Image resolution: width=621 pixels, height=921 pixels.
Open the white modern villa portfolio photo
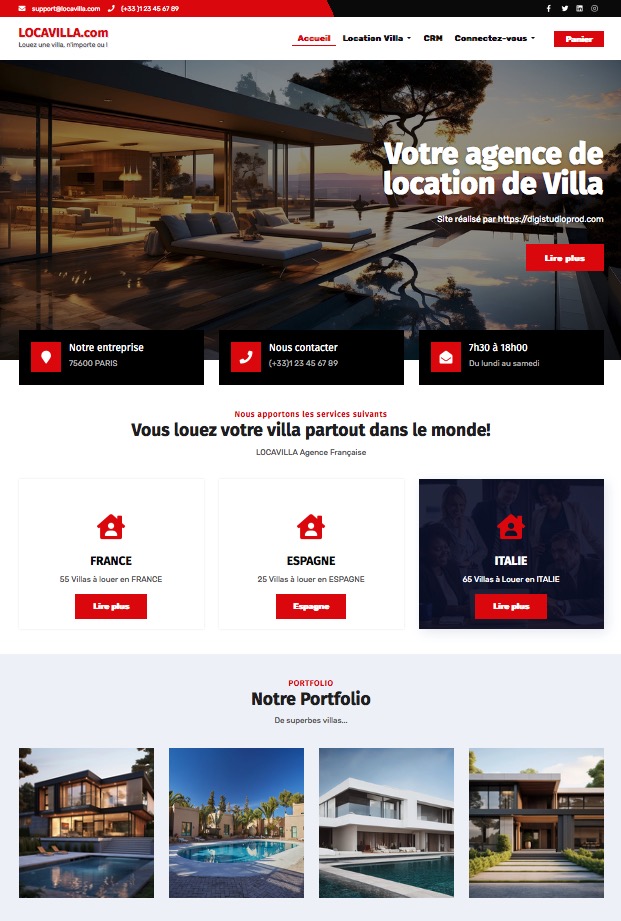click(x=386, y=823)
